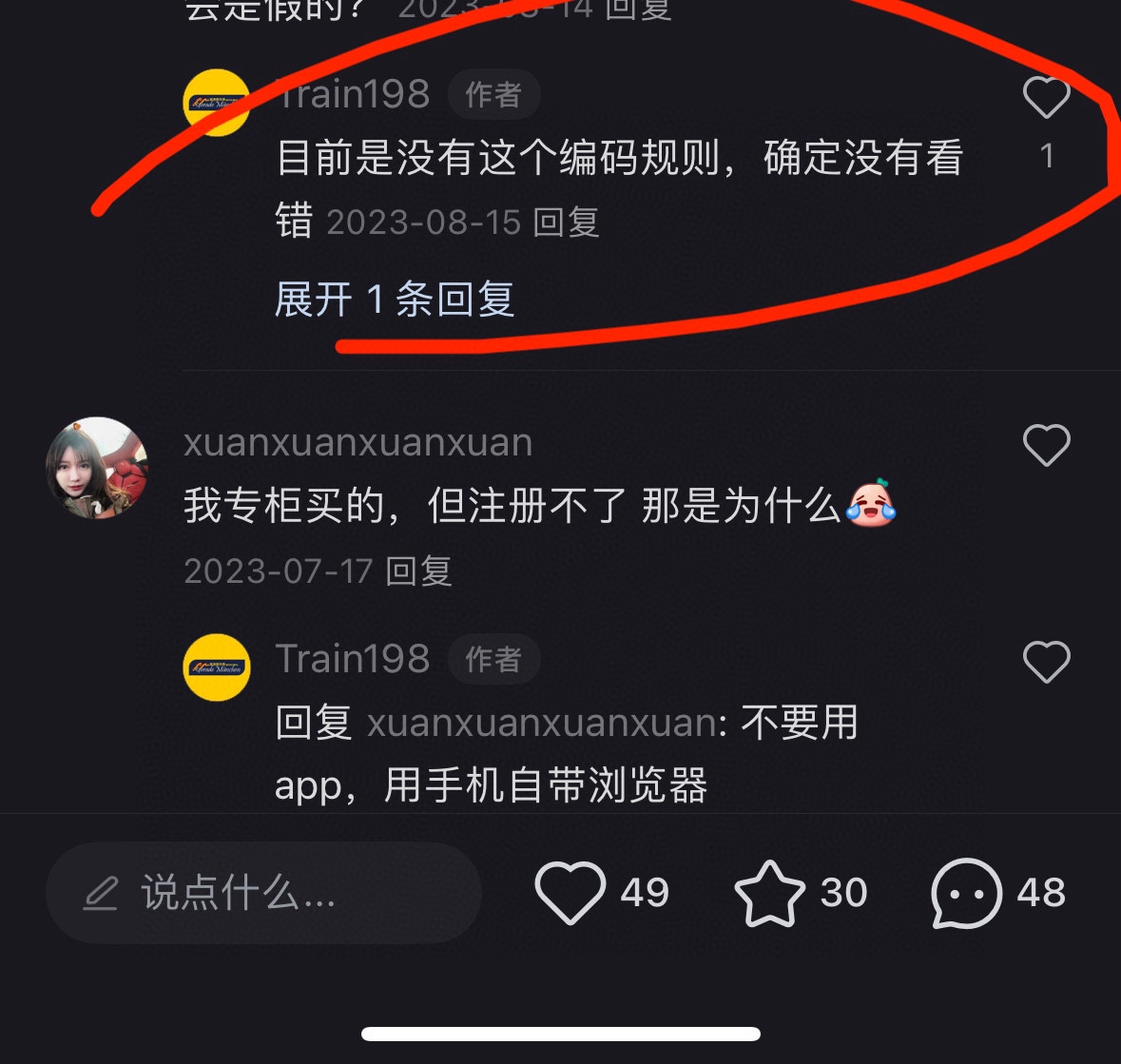Viewport: 1121px width, 1064px height.
Task: Reply to Train198's 2023-08-15 comment
Action: 567,222
